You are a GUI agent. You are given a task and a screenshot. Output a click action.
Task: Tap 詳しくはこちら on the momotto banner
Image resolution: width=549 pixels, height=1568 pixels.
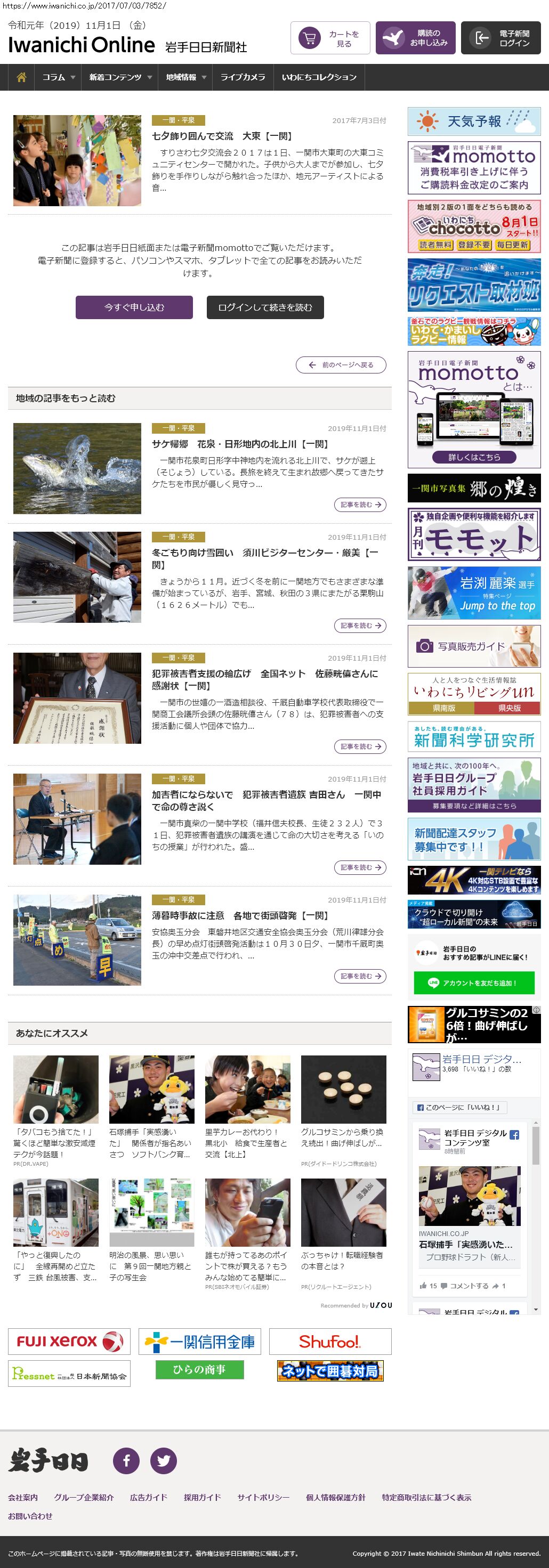[x=473, y=457]
